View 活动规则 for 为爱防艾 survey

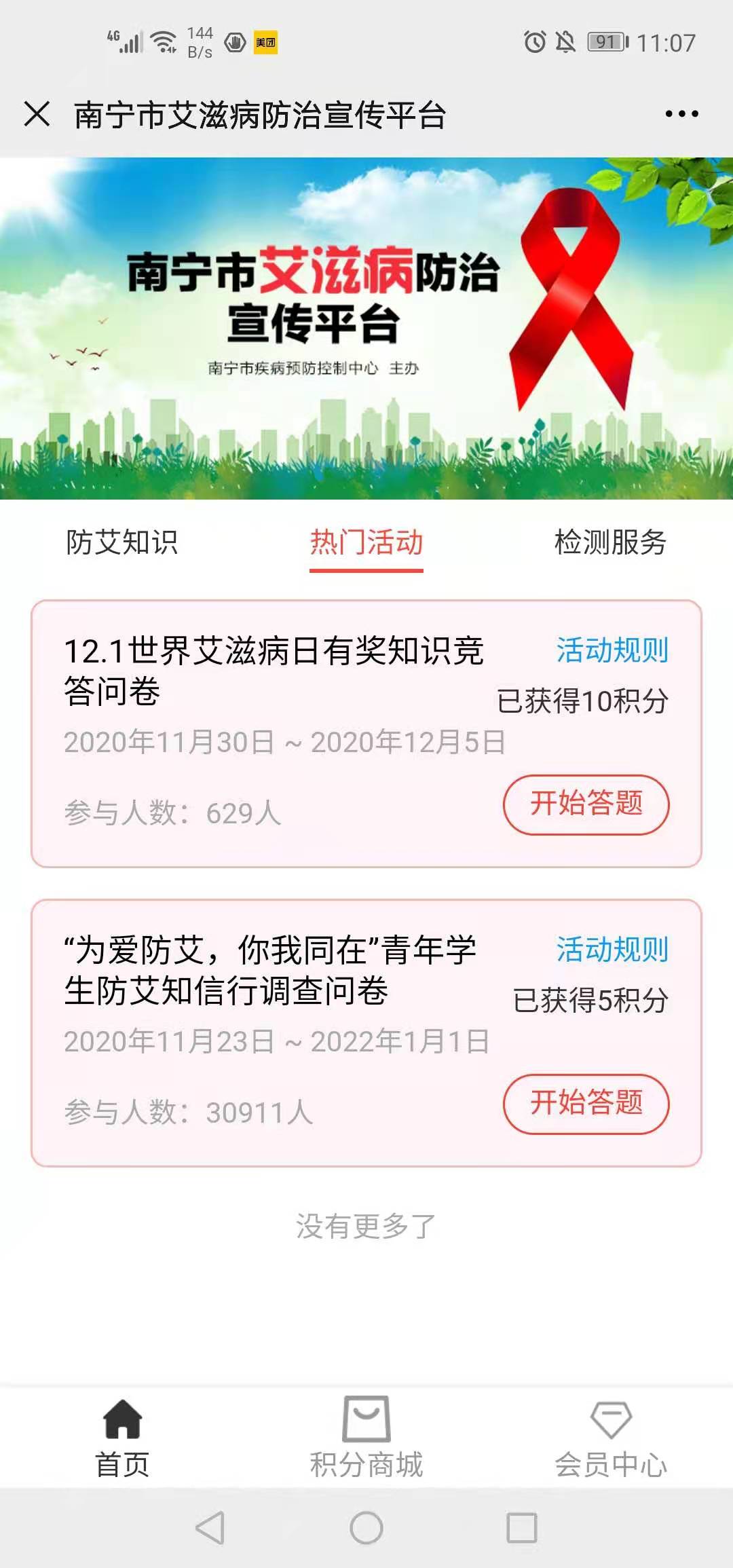(x=612, y=950)
